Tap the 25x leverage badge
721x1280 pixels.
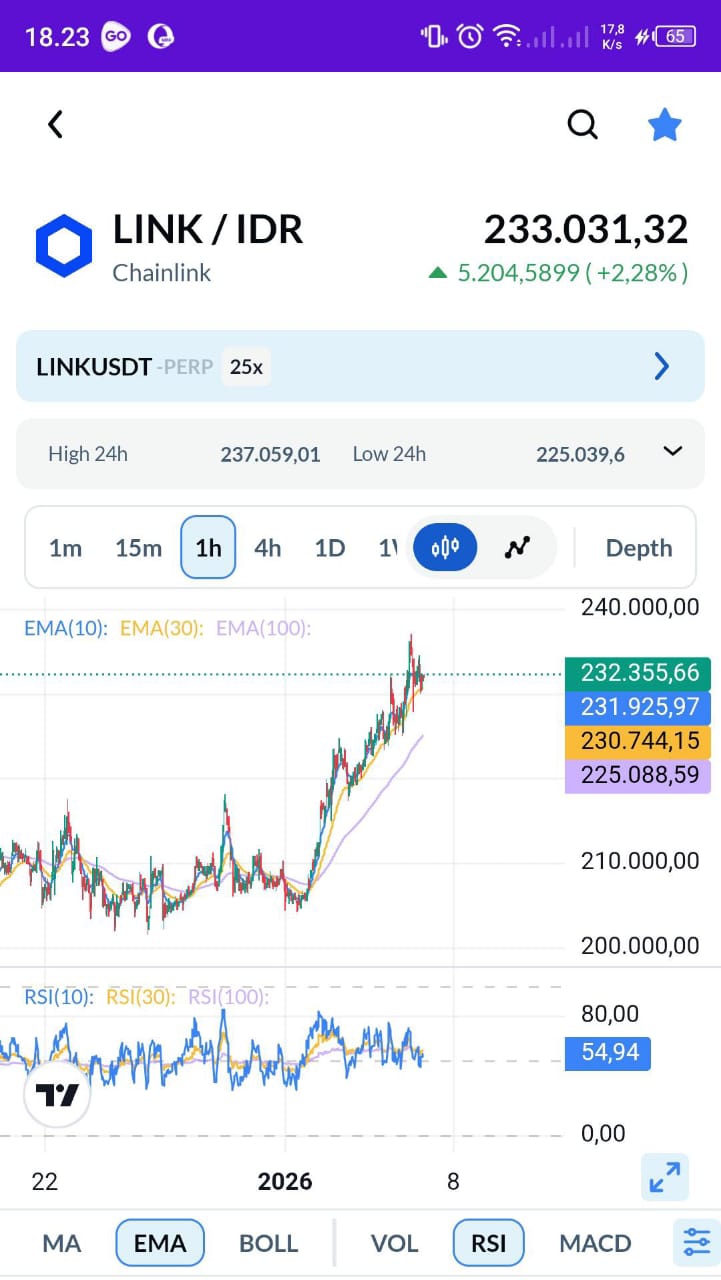(x=245, y=366)
